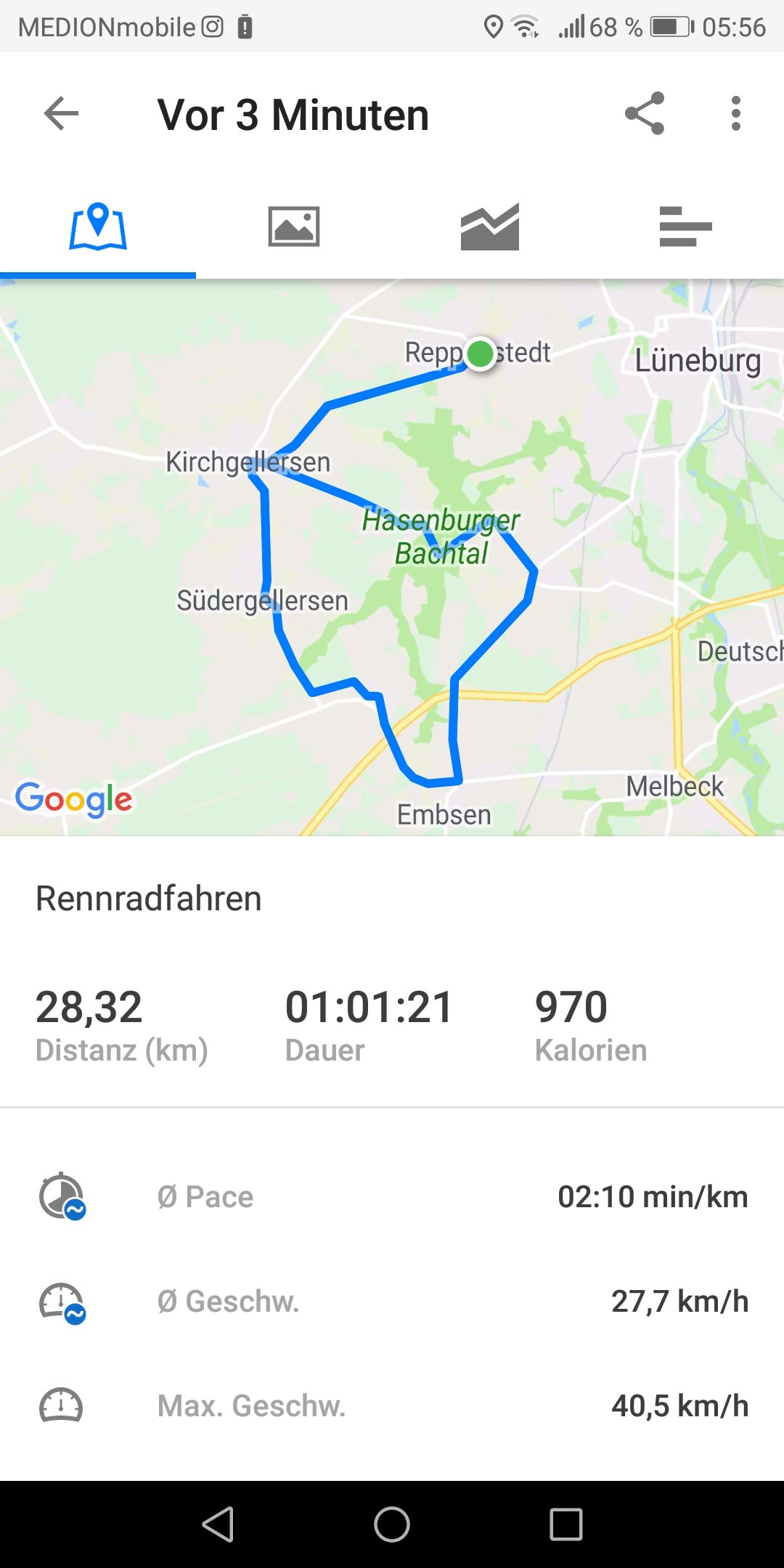Image resolution: width=784 pixels, height=1568 pixels.
Task: Go back using the top arrow
Action: coord(61,114)
